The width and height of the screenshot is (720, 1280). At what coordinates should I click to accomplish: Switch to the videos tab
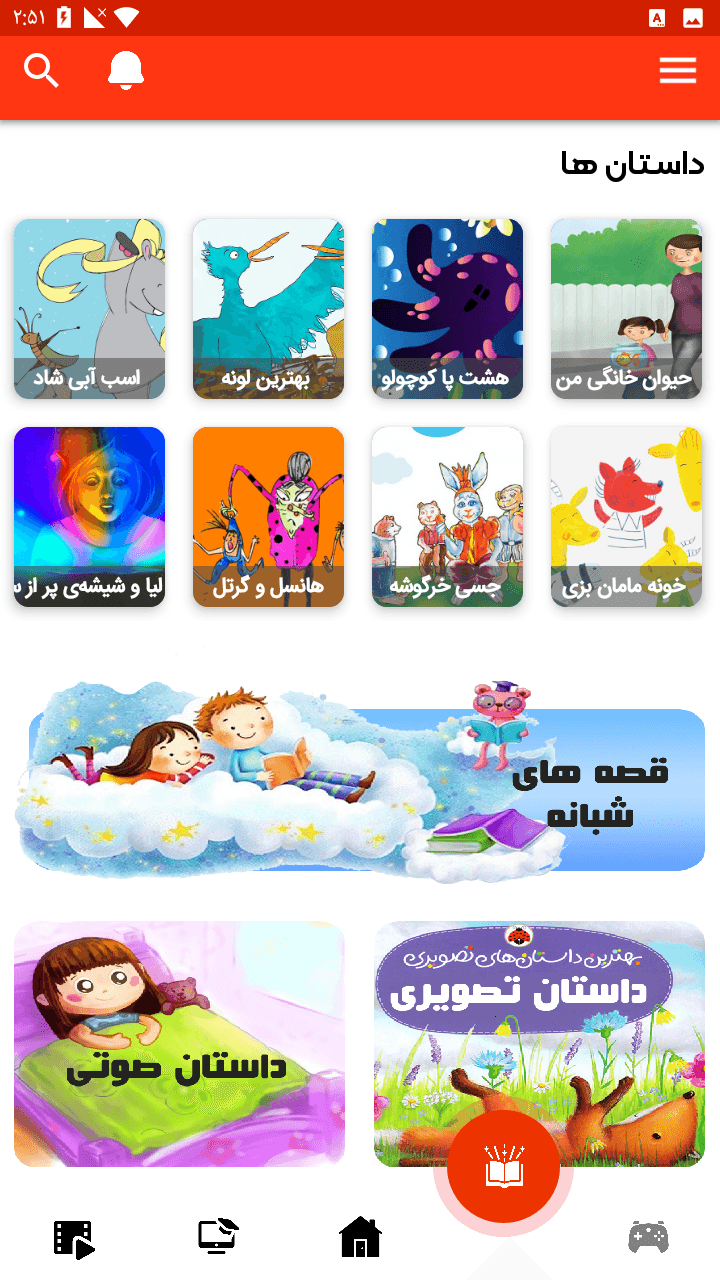[x=73, y=1238]
